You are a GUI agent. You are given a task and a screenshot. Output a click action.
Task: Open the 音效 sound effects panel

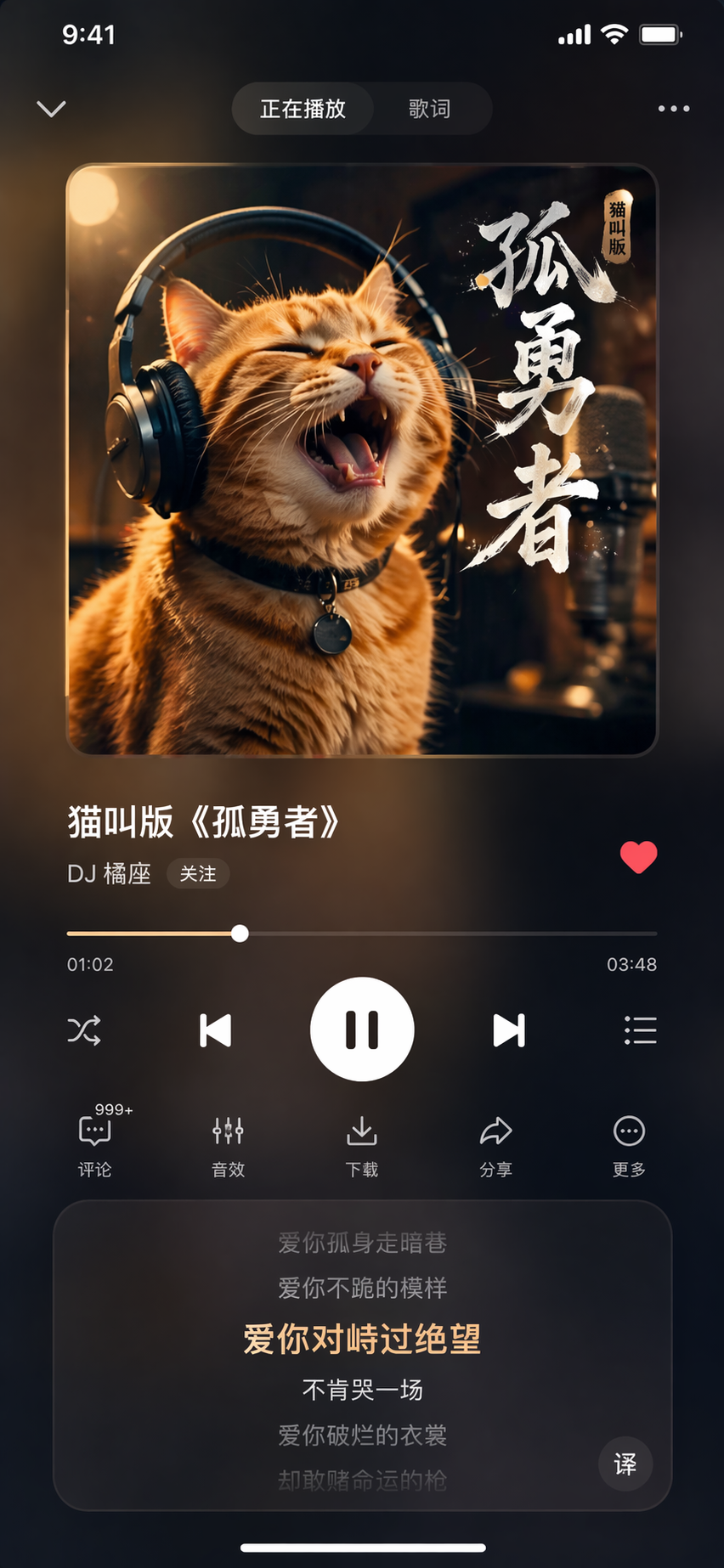pos(228,1142)
